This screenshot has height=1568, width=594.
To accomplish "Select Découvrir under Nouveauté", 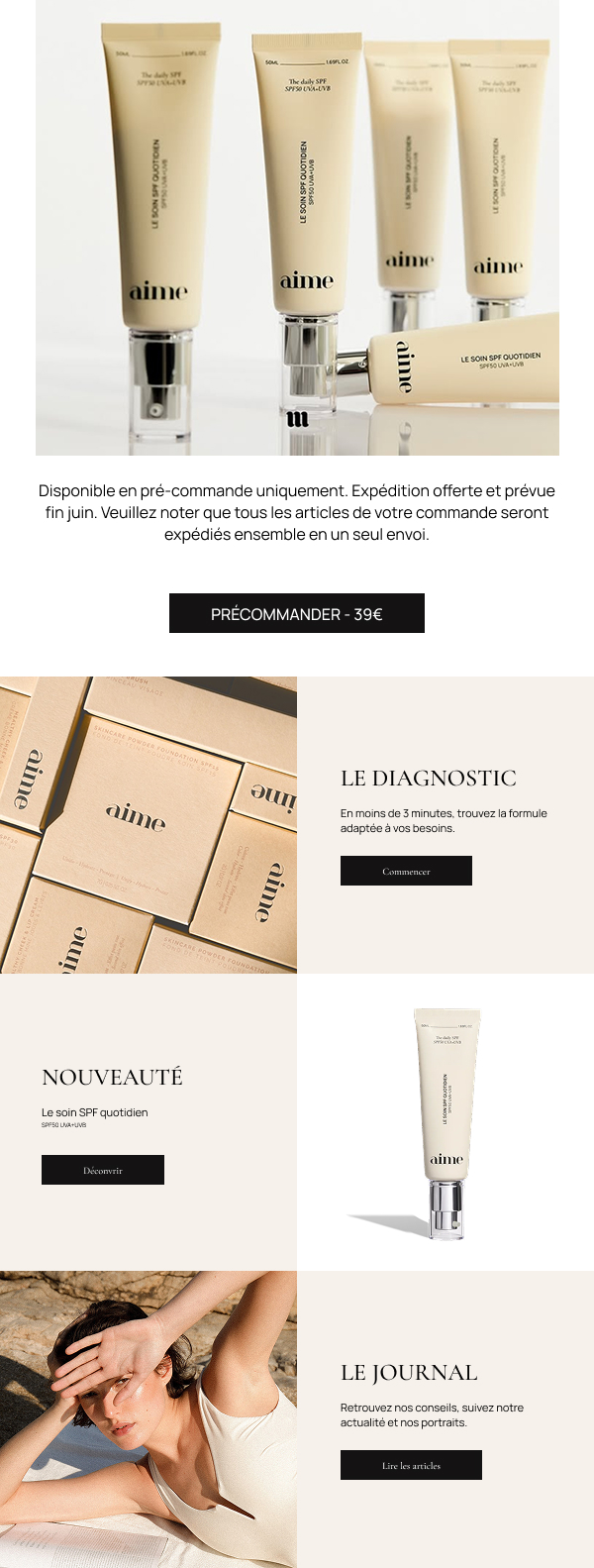I will tap(103, 1170).
